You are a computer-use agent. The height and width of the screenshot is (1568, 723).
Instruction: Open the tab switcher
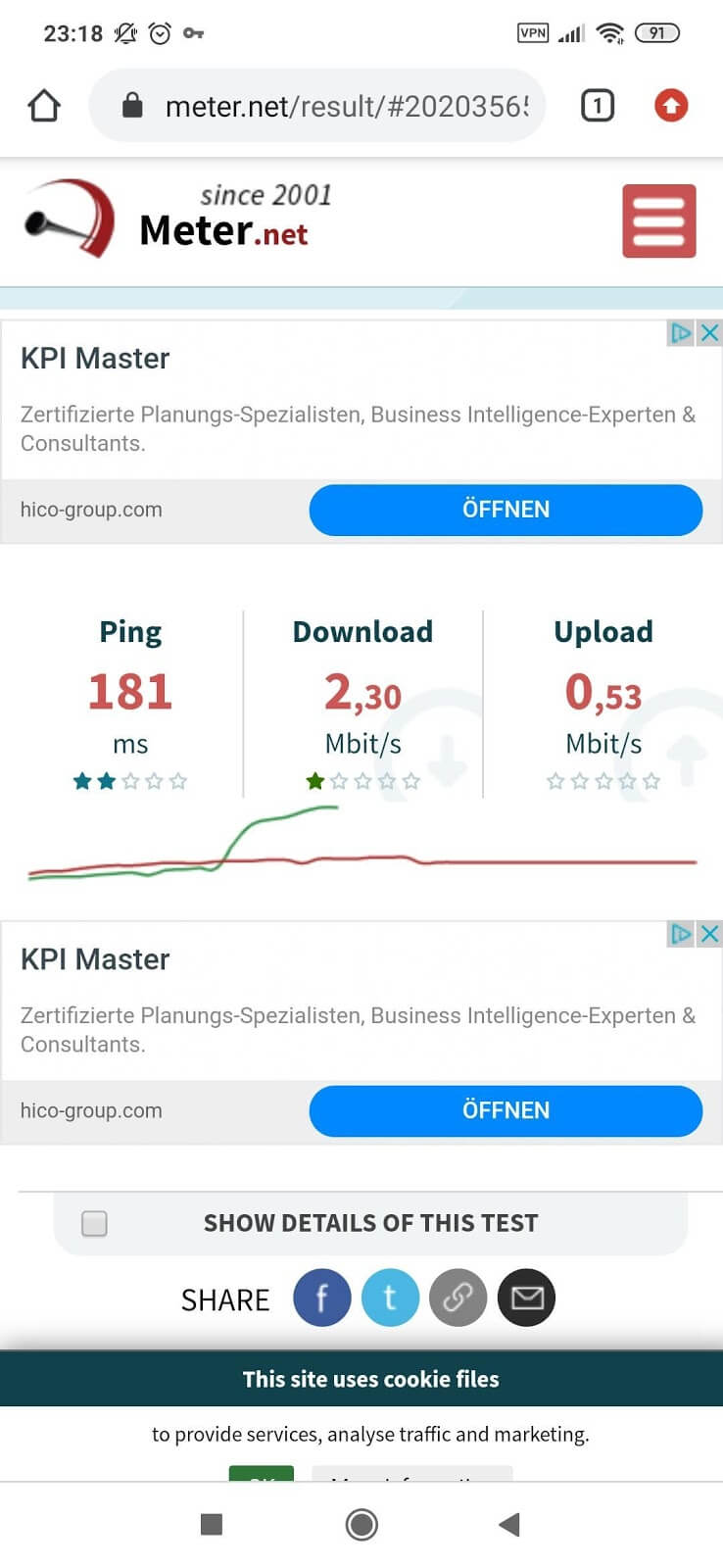click(x=598, y=106)
